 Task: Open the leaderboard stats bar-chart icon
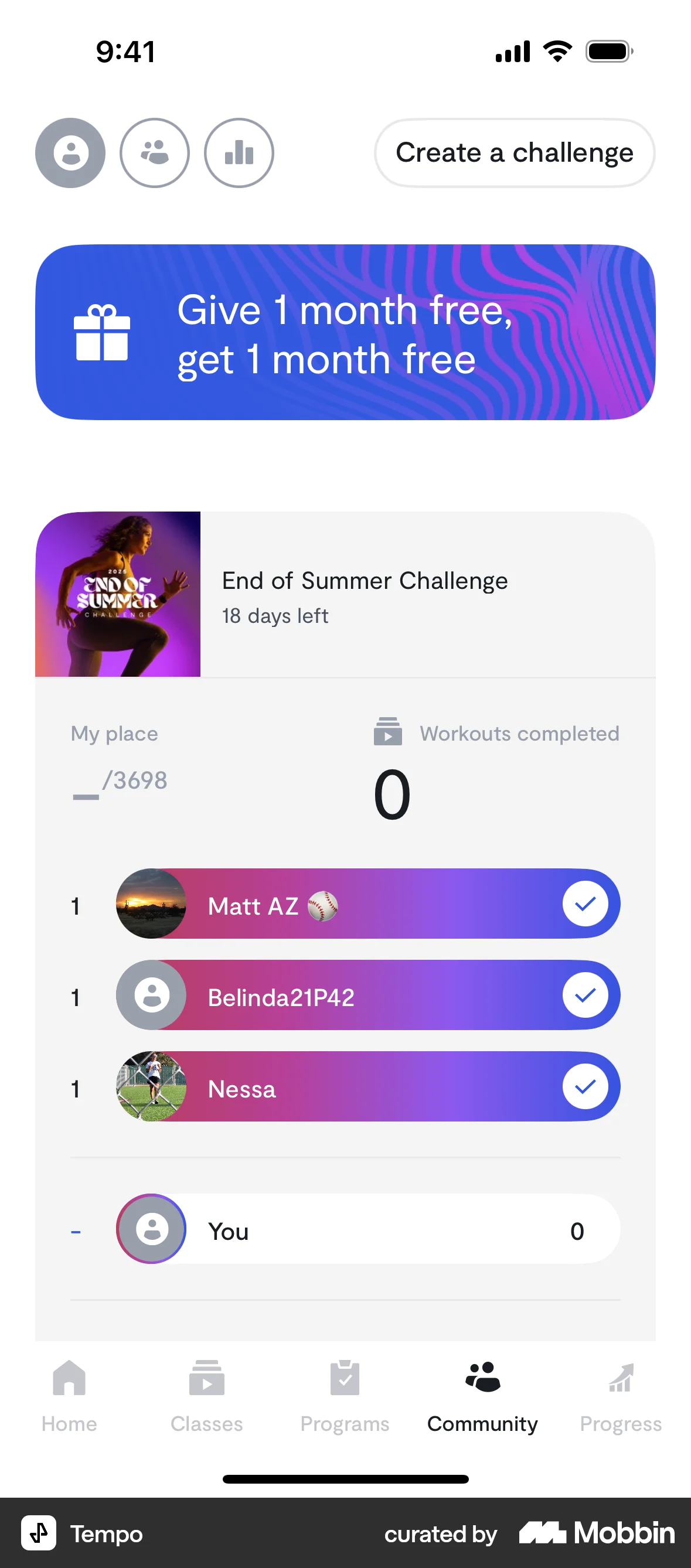click(x=239, y=153)
